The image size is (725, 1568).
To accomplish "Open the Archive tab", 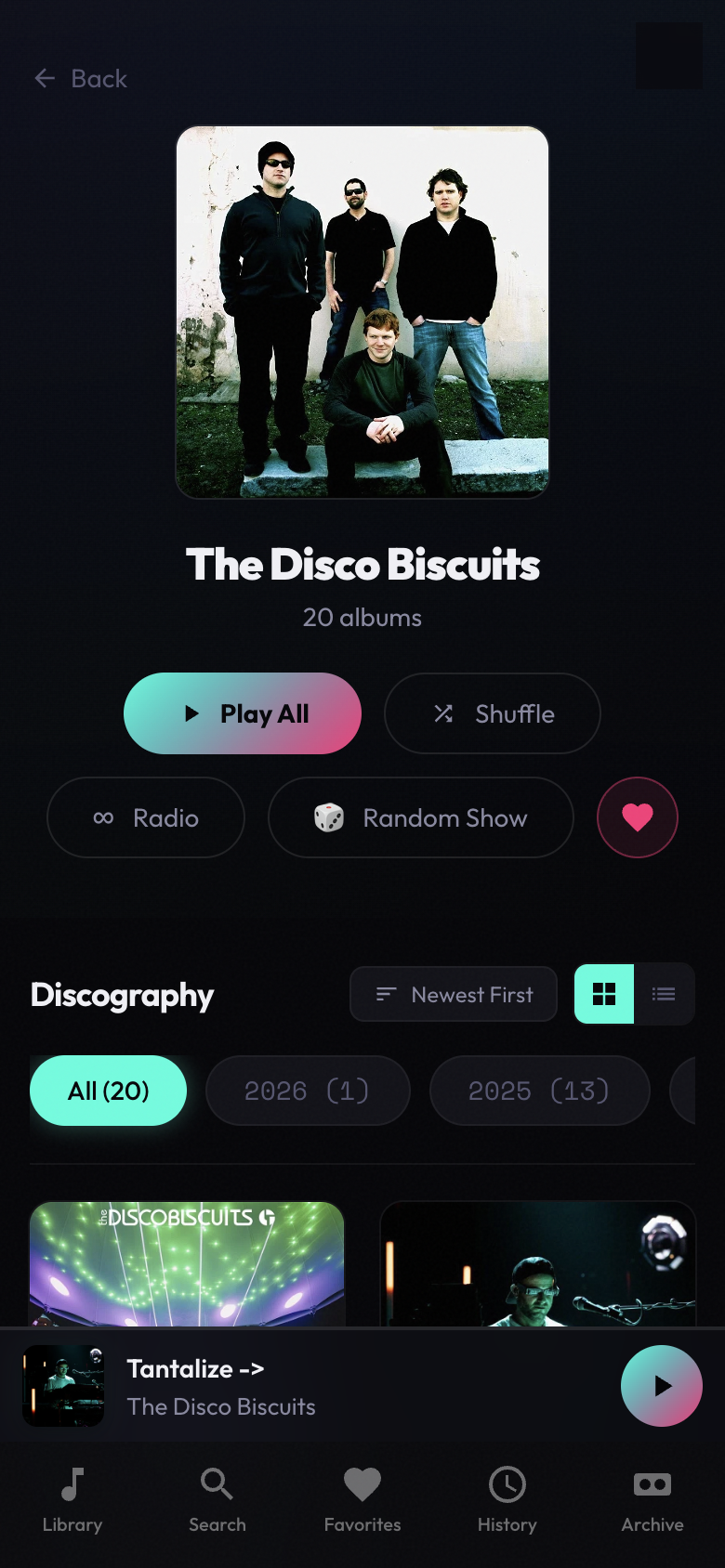I will 652,1497.
